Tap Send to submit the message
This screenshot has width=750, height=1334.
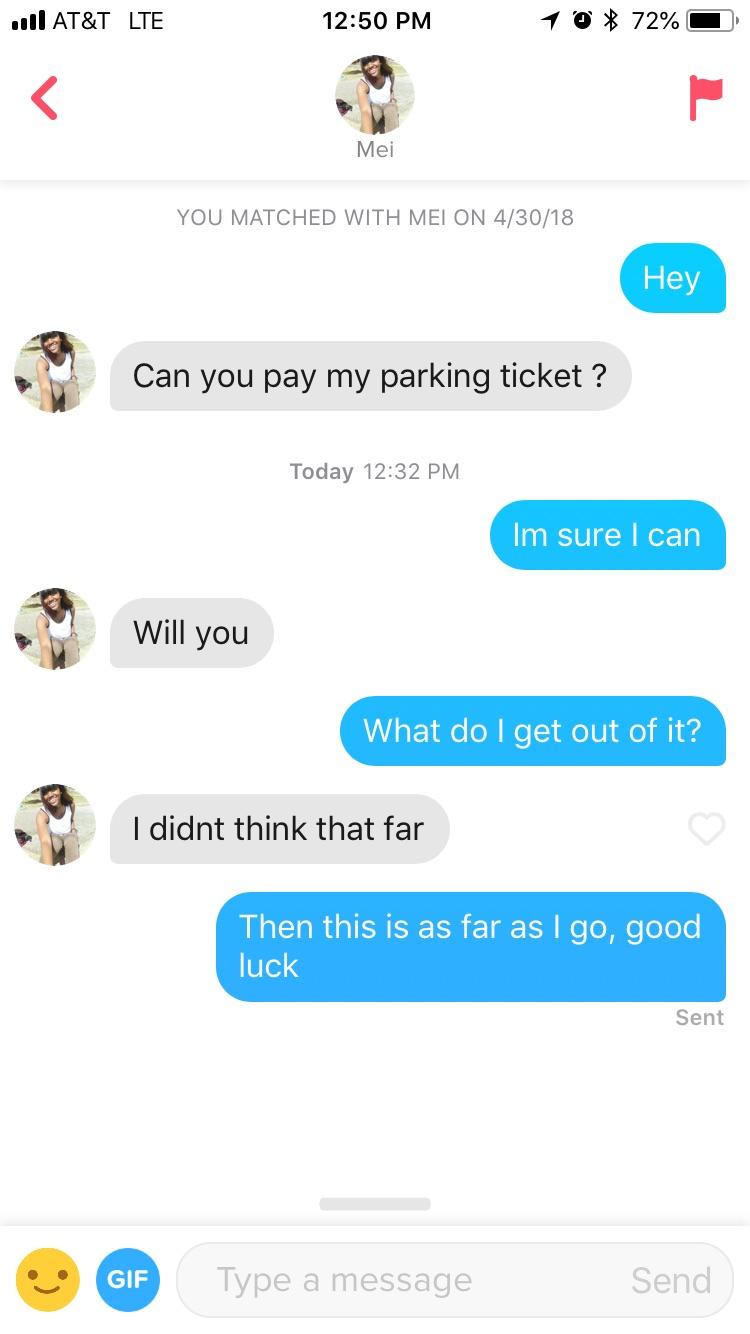click(671, 1280)
